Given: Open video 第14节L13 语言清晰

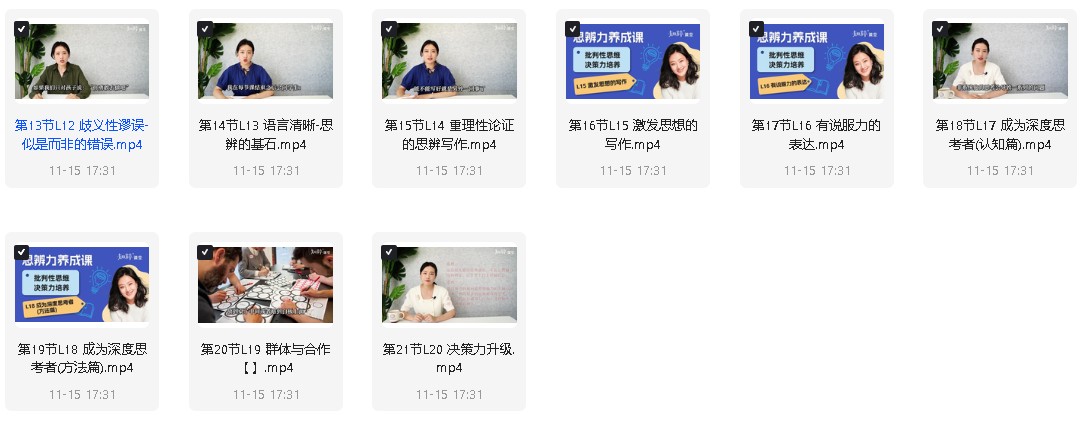Looking at the screenshot, I should 265,62.
